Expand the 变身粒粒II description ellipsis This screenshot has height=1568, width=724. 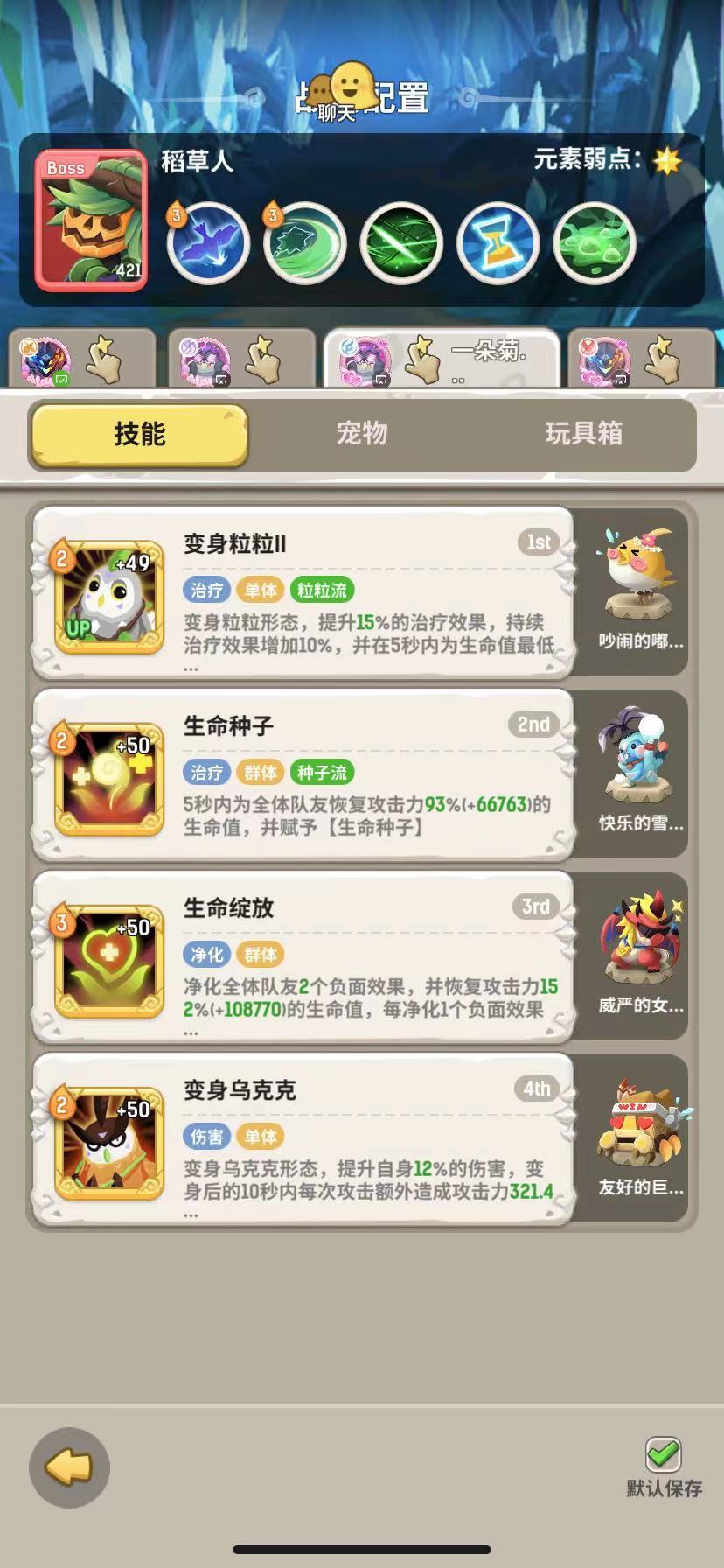click(x=189, y=670)
